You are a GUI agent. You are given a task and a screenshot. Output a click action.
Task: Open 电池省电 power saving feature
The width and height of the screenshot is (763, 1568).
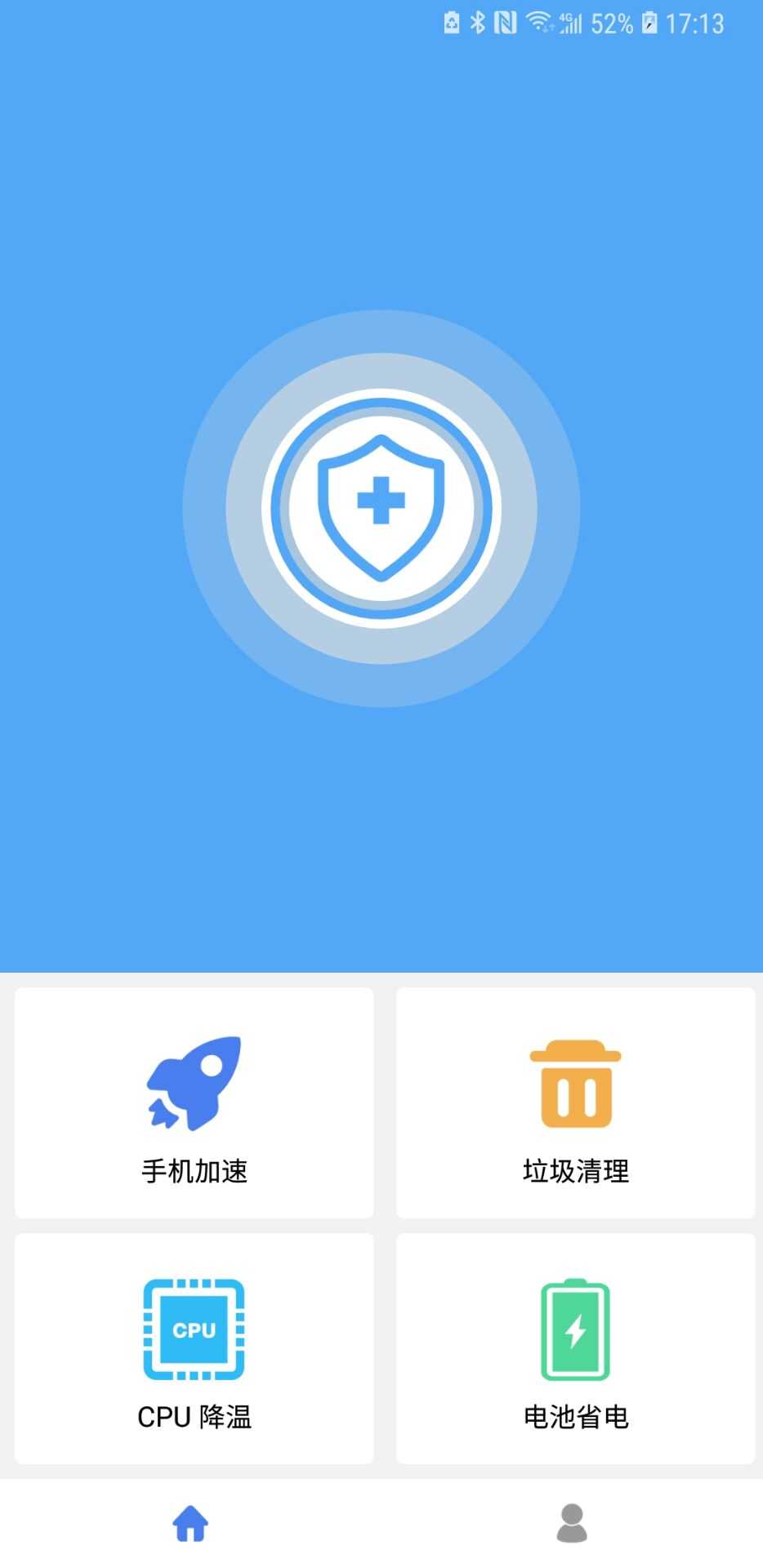(574, 1347)
